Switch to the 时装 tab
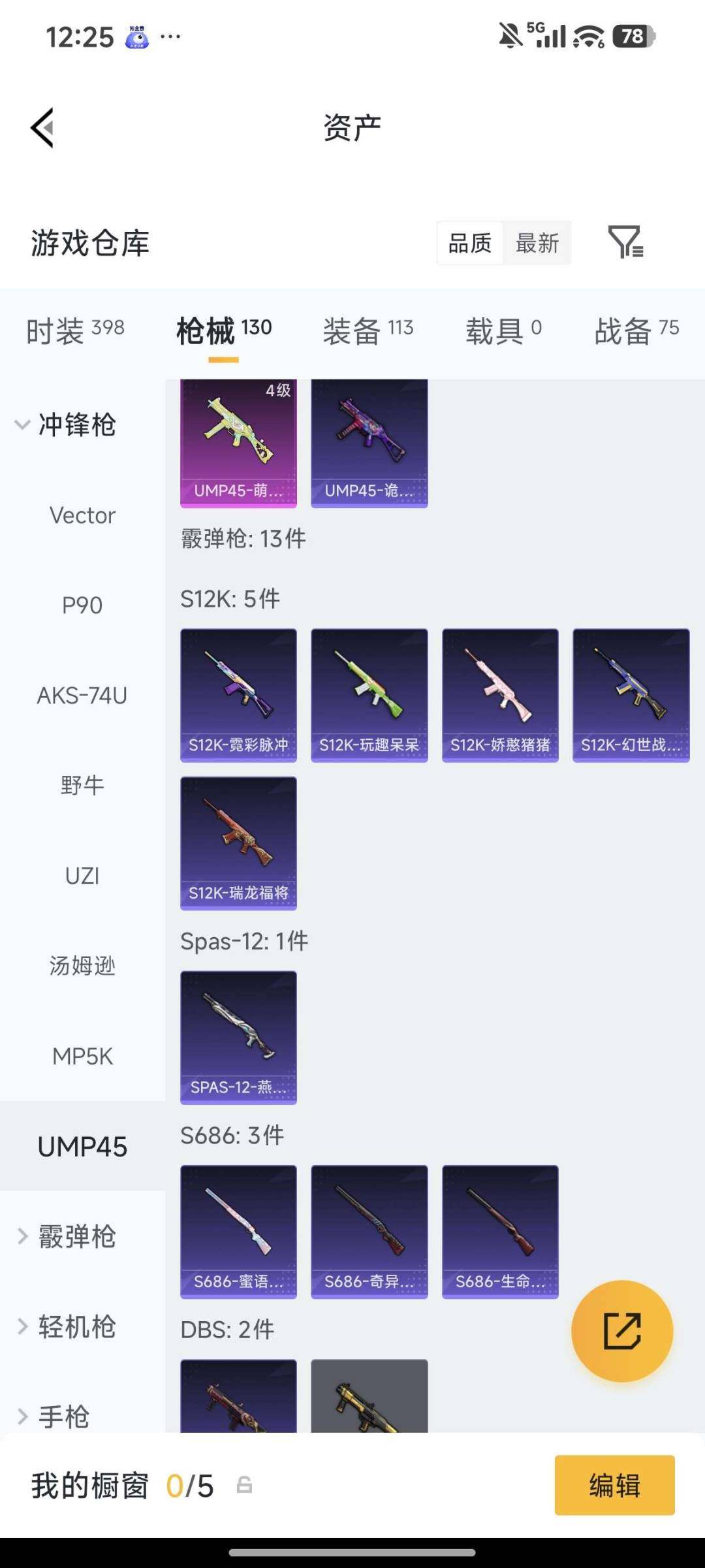The width and height of the screenshot is (705, 1568). coord(75,330)
